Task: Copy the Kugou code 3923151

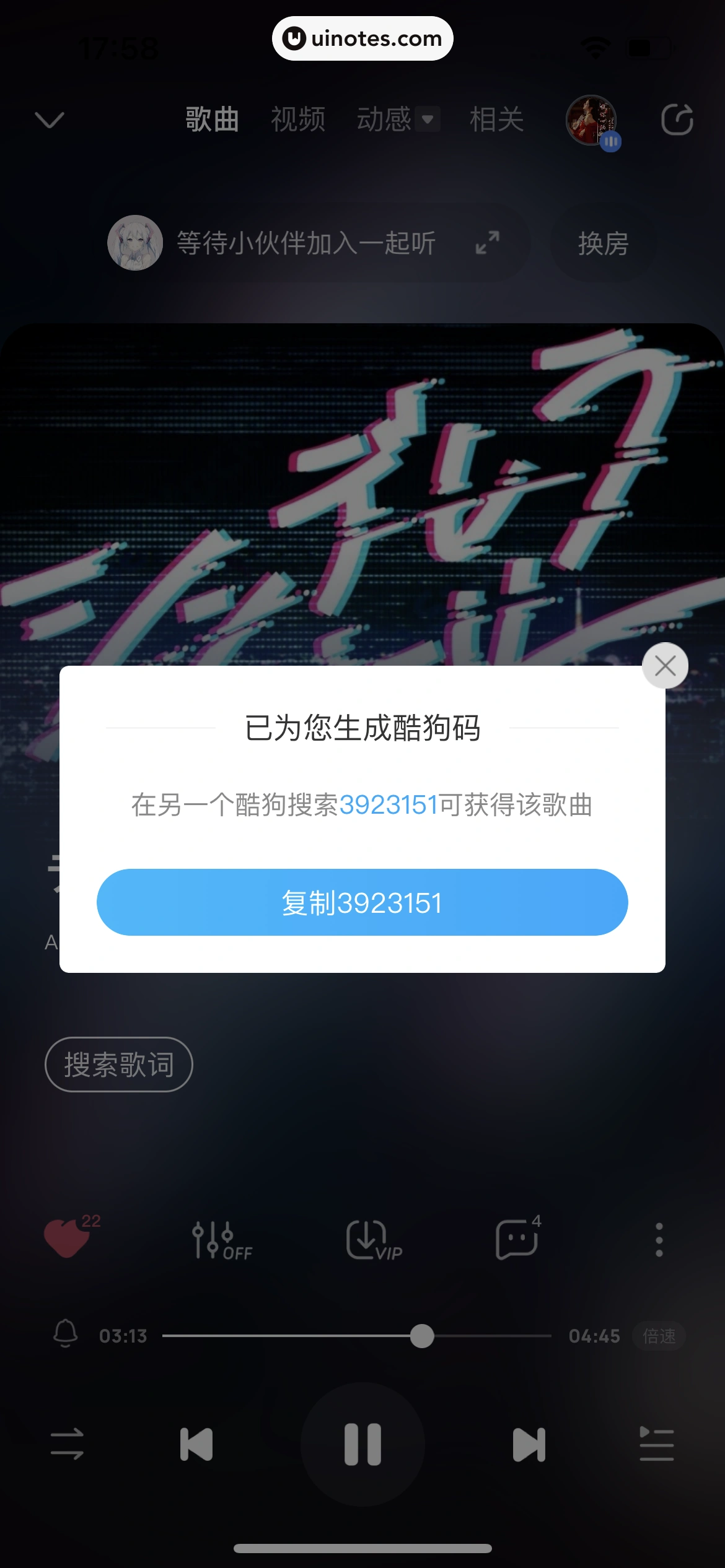Action: [x=362, y=902]
